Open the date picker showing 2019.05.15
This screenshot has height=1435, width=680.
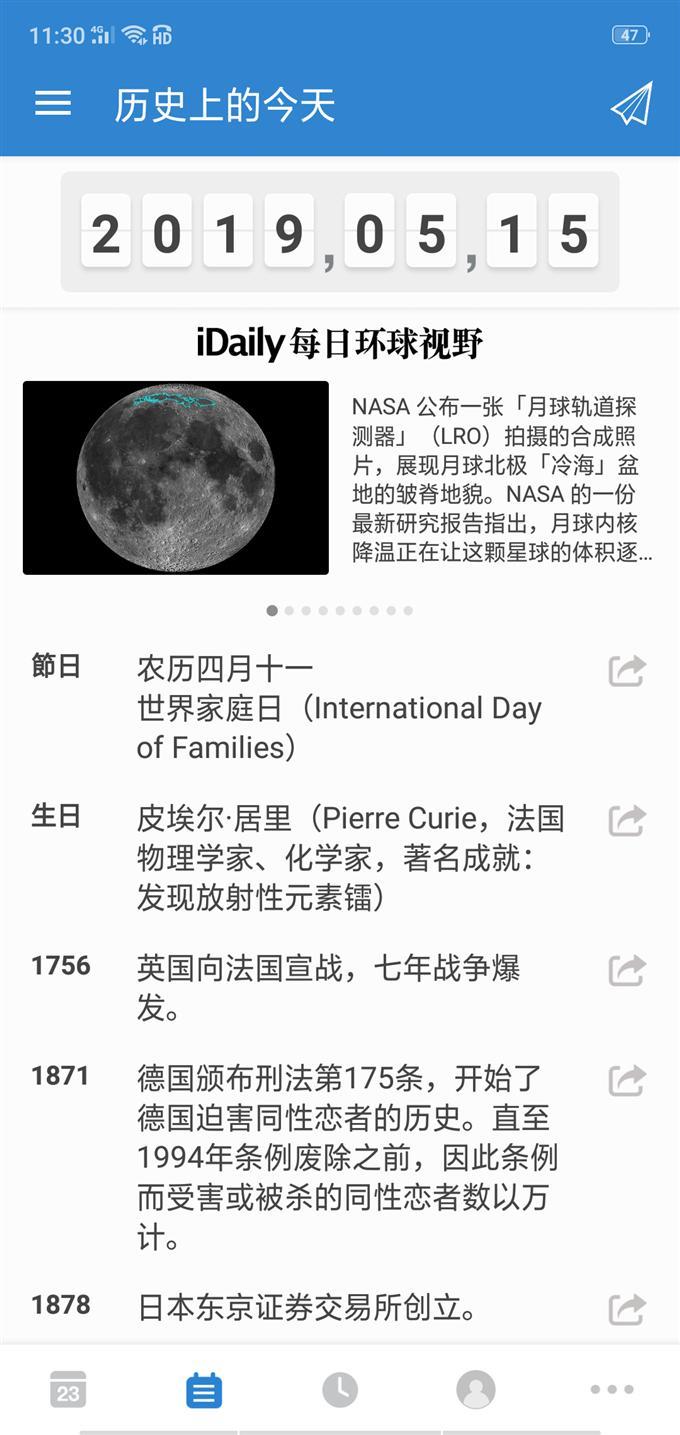[x=340, y=232]
